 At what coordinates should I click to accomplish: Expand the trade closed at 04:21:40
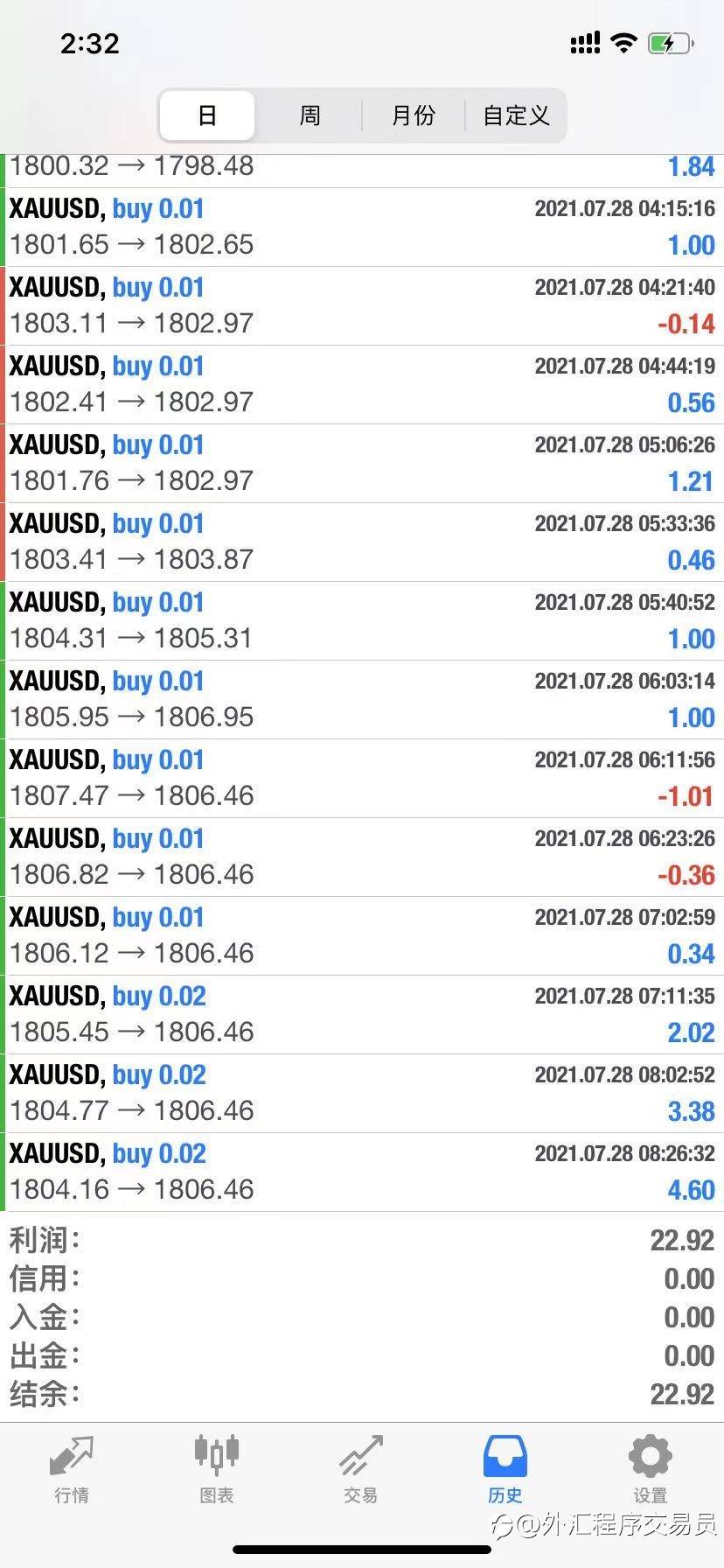coord(362,306)
